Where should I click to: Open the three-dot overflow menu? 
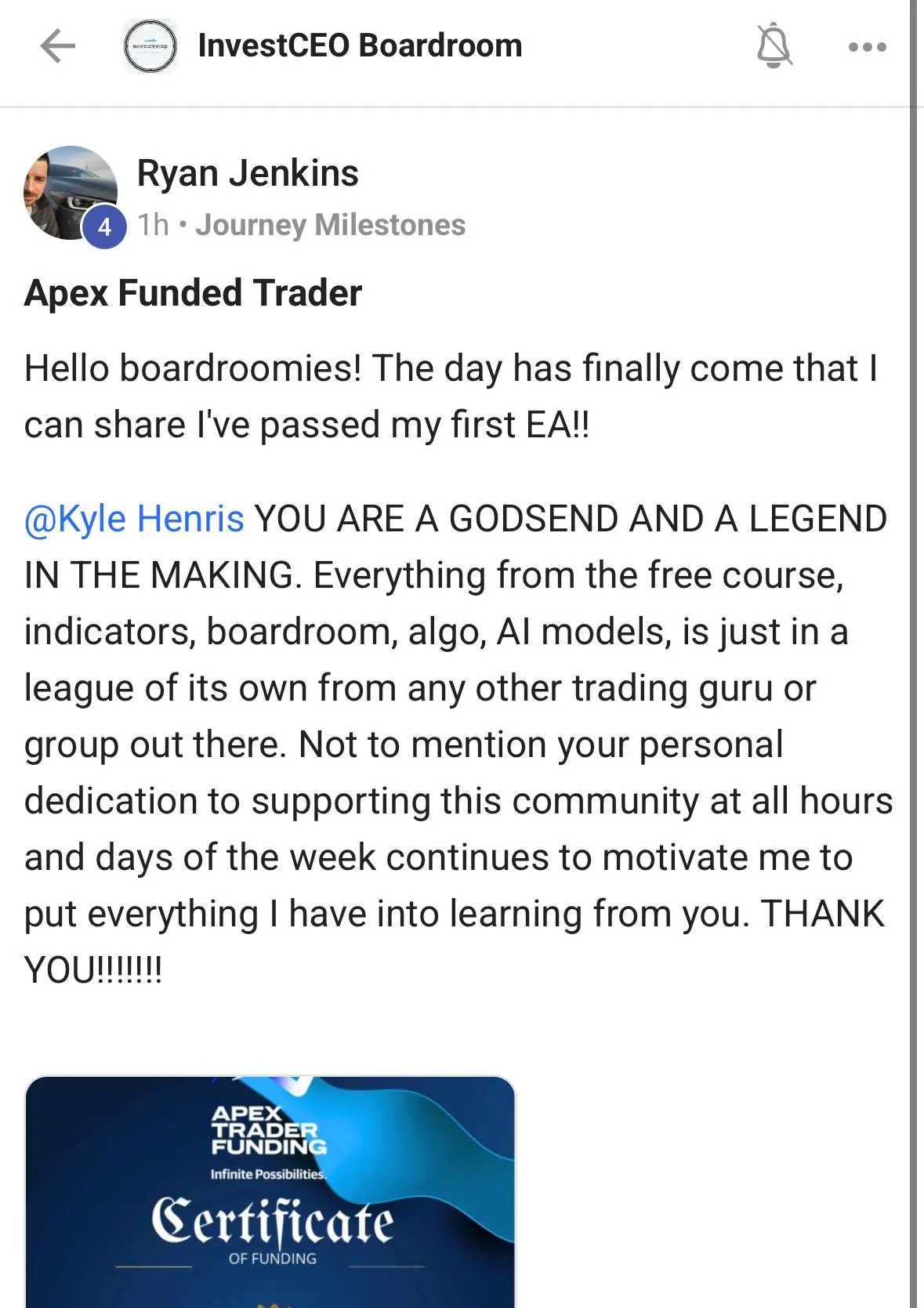coord(867,47)
